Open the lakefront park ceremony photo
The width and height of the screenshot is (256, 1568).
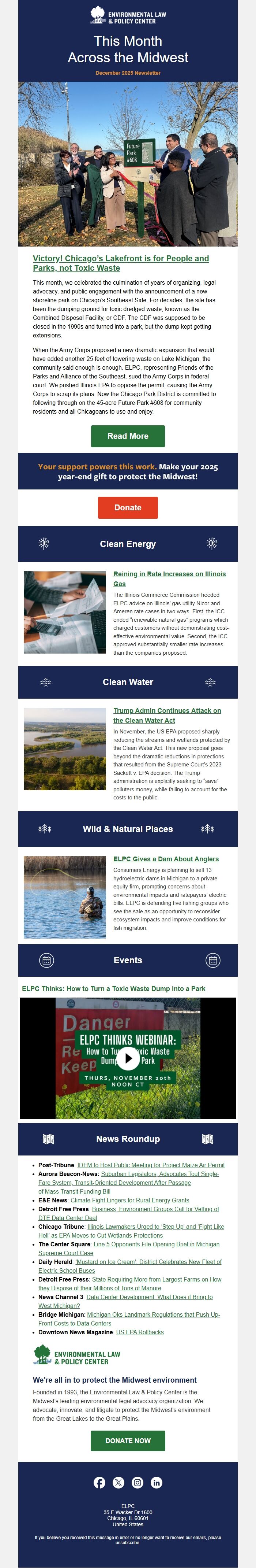point(128,164)
